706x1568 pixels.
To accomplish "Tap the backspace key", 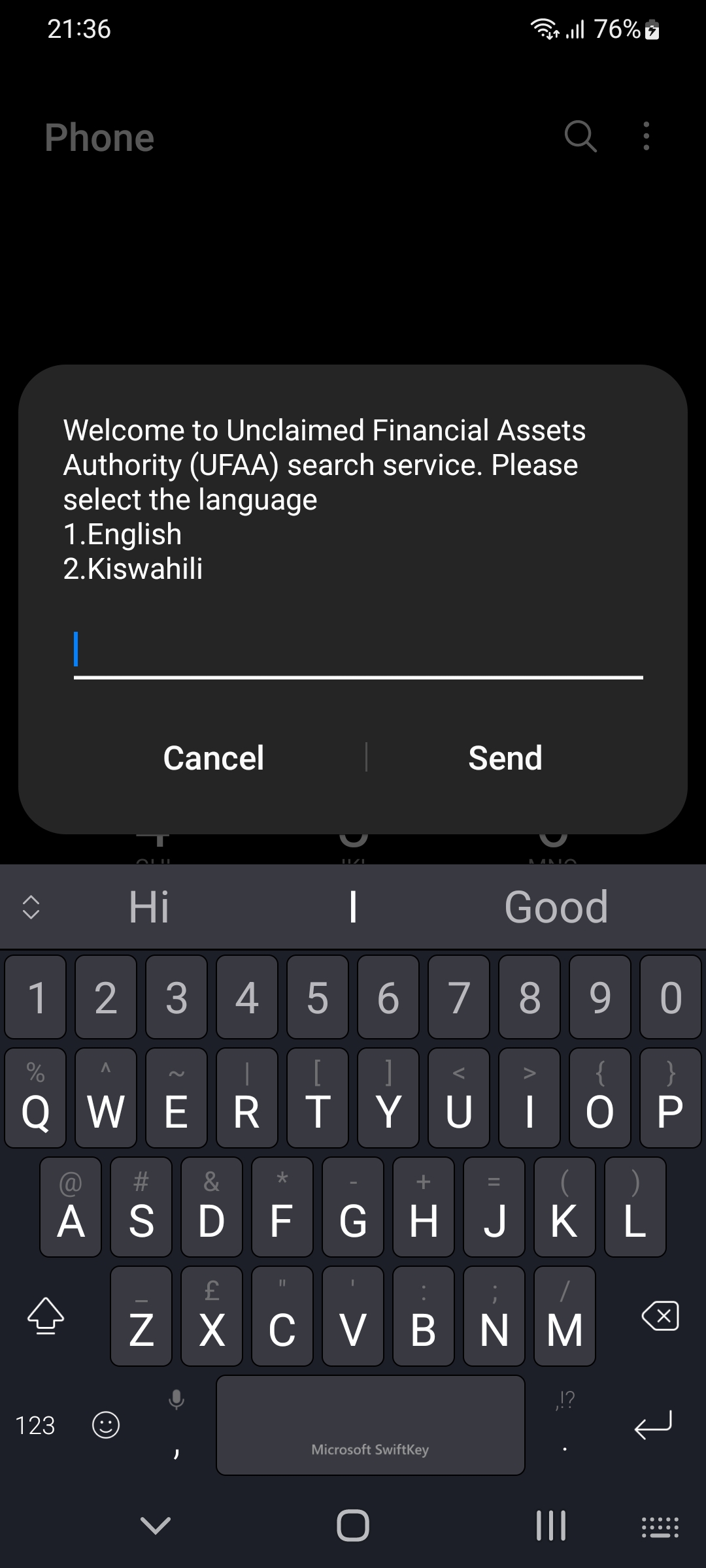I will (x=660, y=1316).
